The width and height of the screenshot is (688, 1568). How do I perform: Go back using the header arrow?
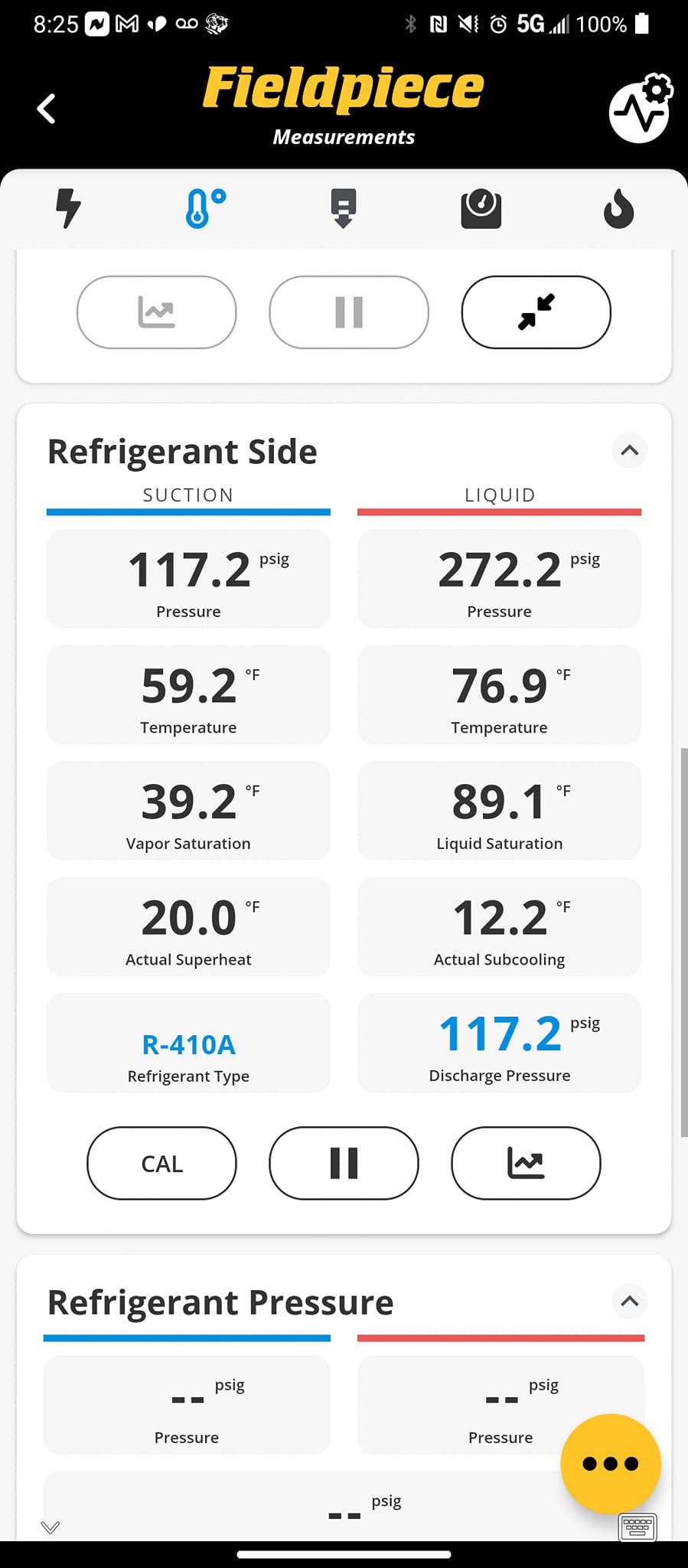pyautogui.click(x=47, y=109)
